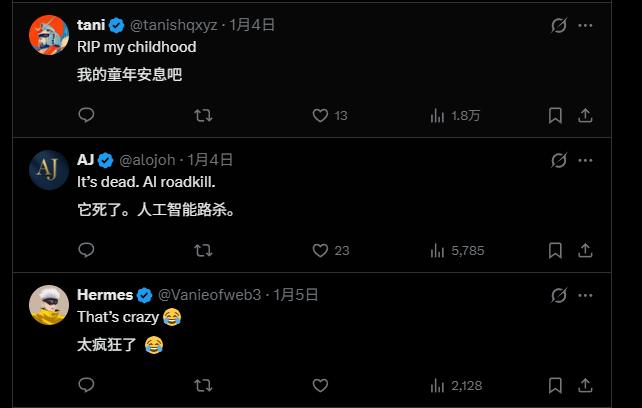642x408 pixels.
Task: Retweet AJ's AI roadkill post
Action: pyautogui.click(x=203, y=250)
